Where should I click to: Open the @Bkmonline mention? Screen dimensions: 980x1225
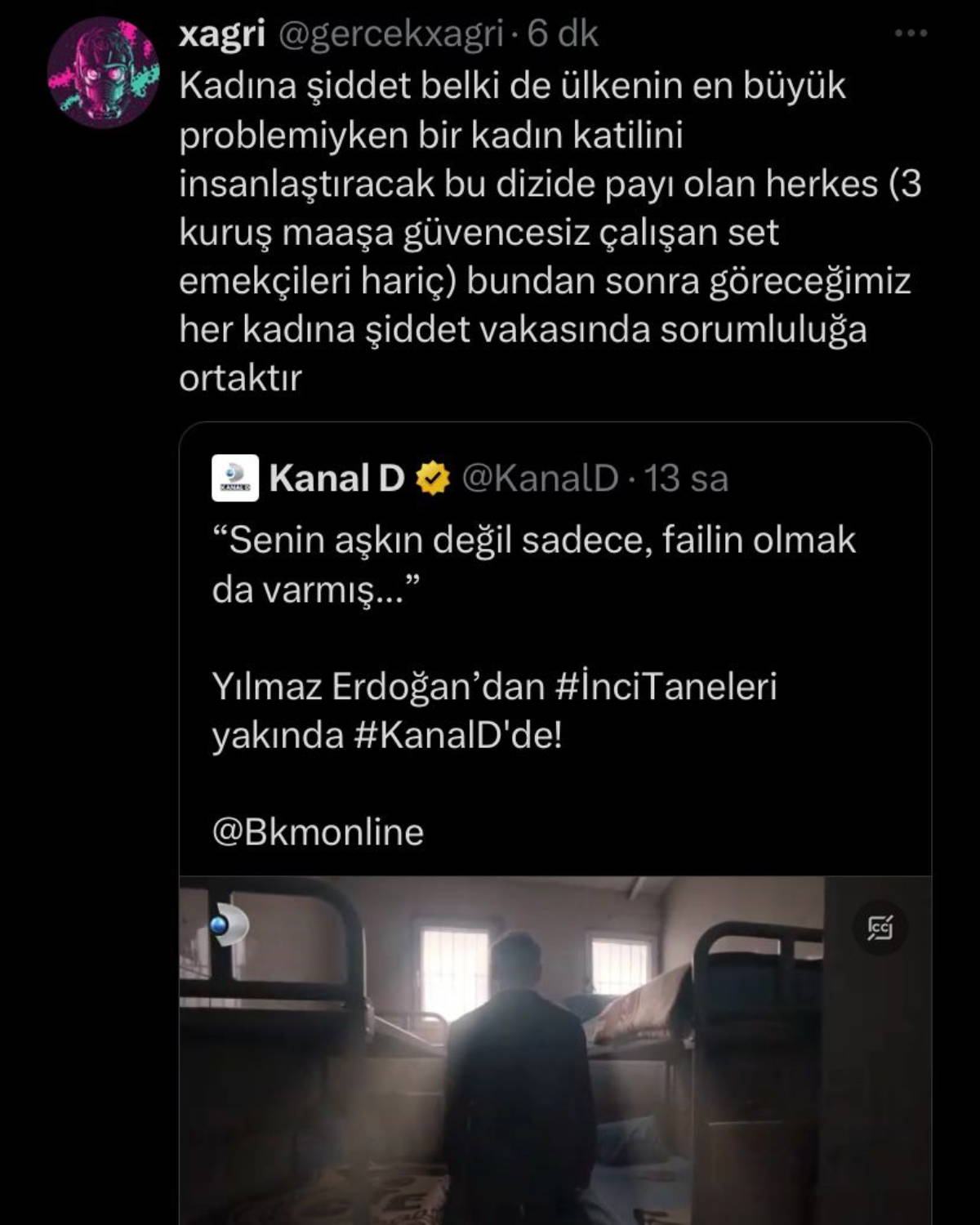pyautogui.click(x=318, y=832)
